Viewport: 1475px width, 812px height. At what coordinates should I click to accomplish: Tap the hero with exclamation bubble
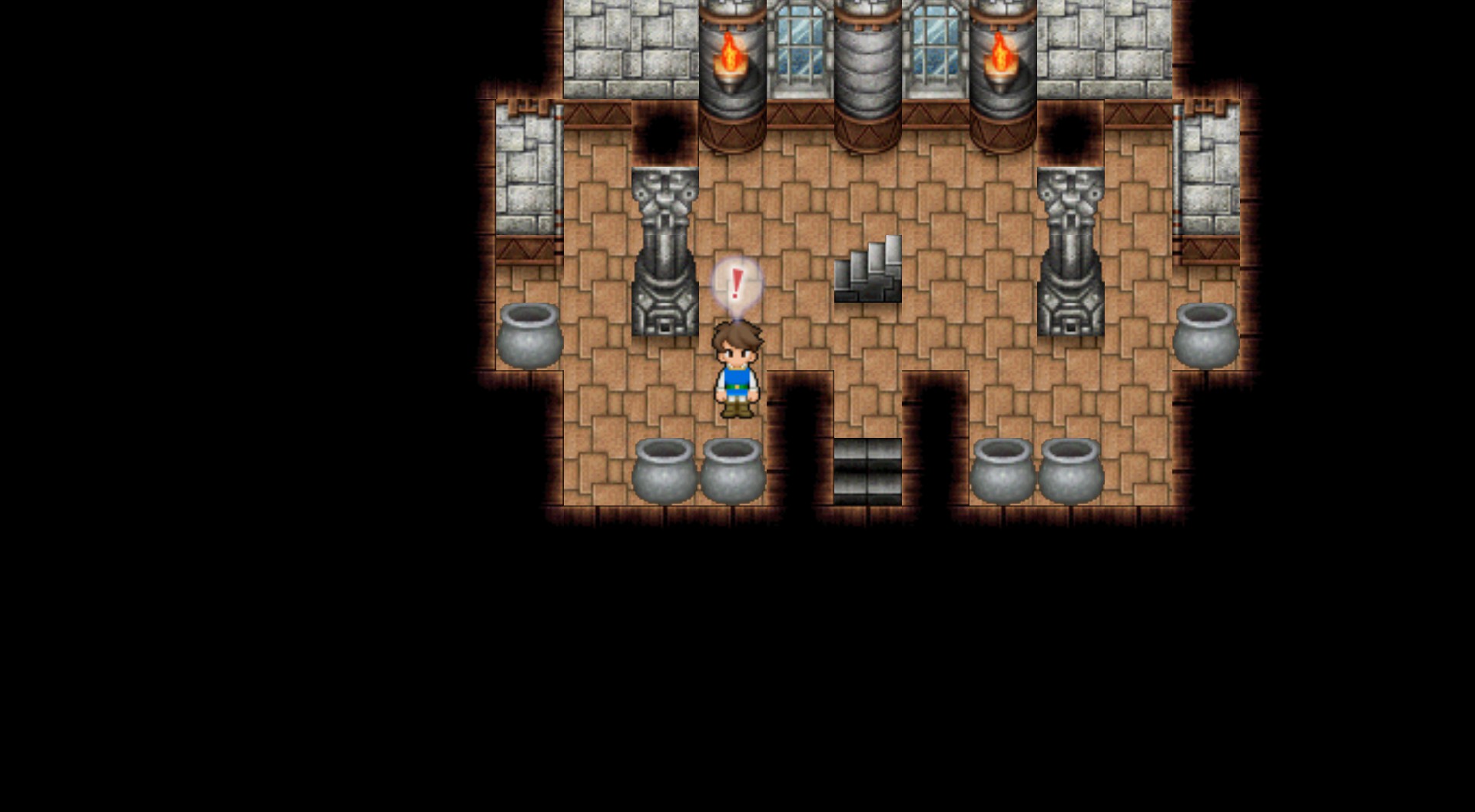737,370
